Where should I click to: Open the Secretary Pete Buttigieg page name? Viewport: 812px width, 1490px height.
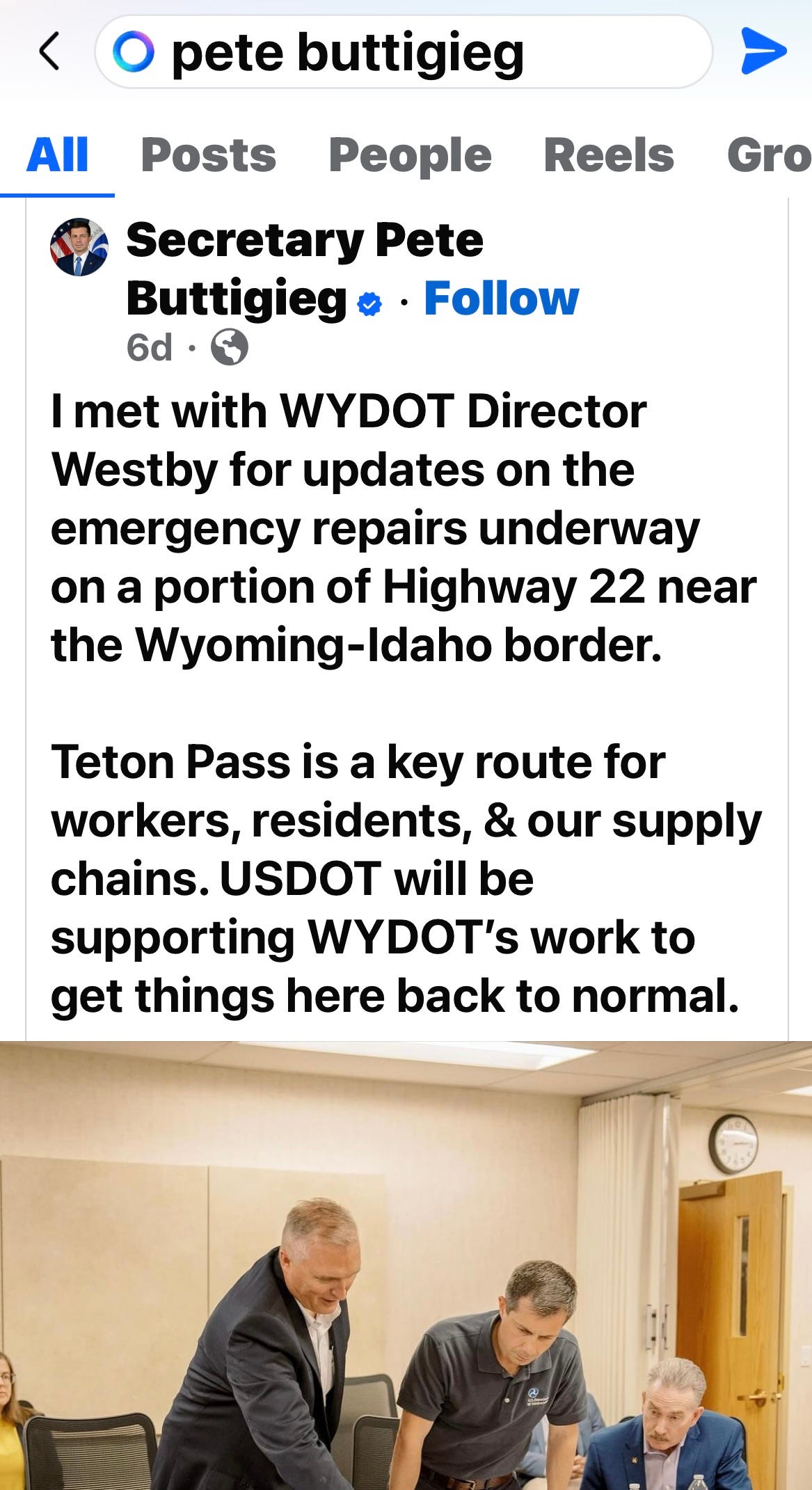[304, 269]
